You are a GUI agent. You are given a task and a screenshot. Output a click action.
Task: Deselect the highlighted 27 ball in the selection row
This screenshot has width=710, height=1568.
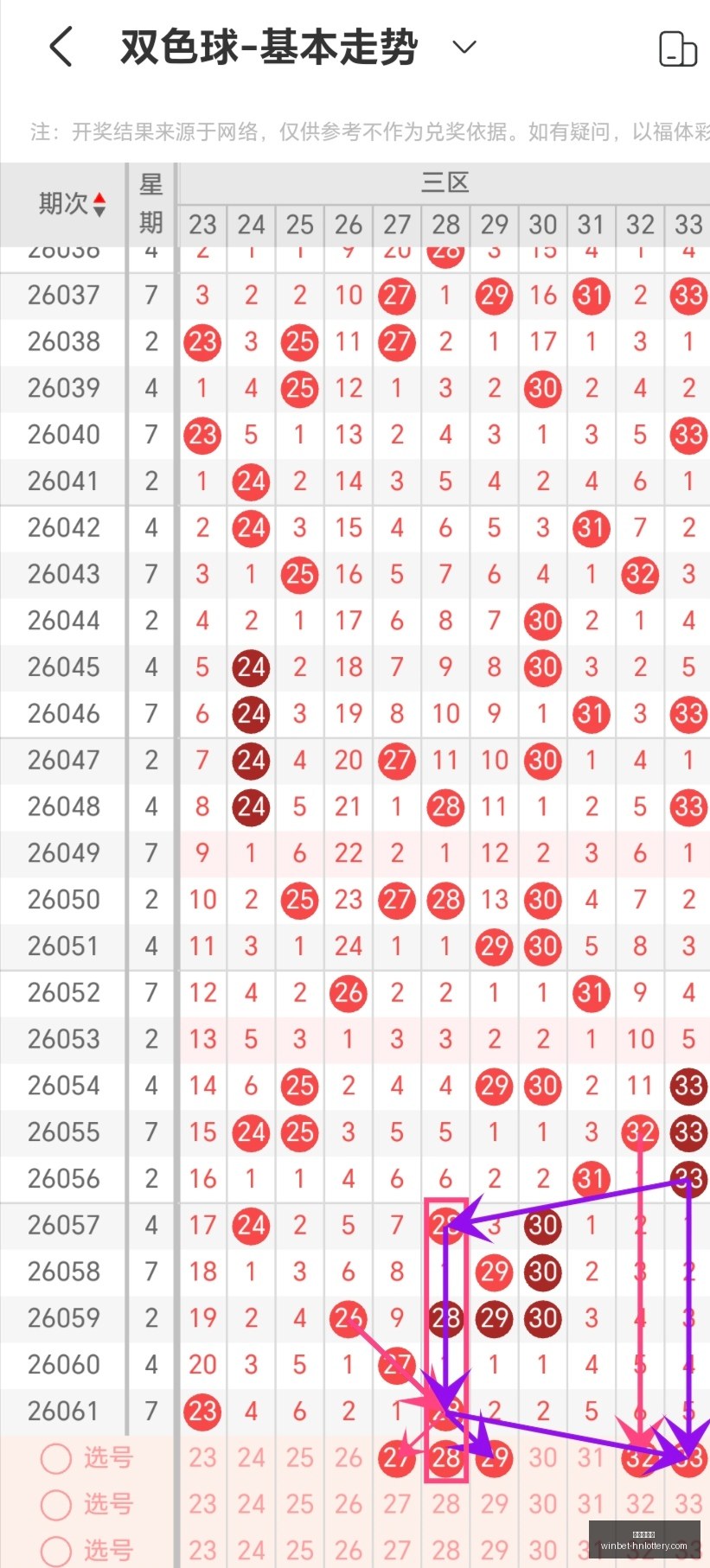[397, 1458]
